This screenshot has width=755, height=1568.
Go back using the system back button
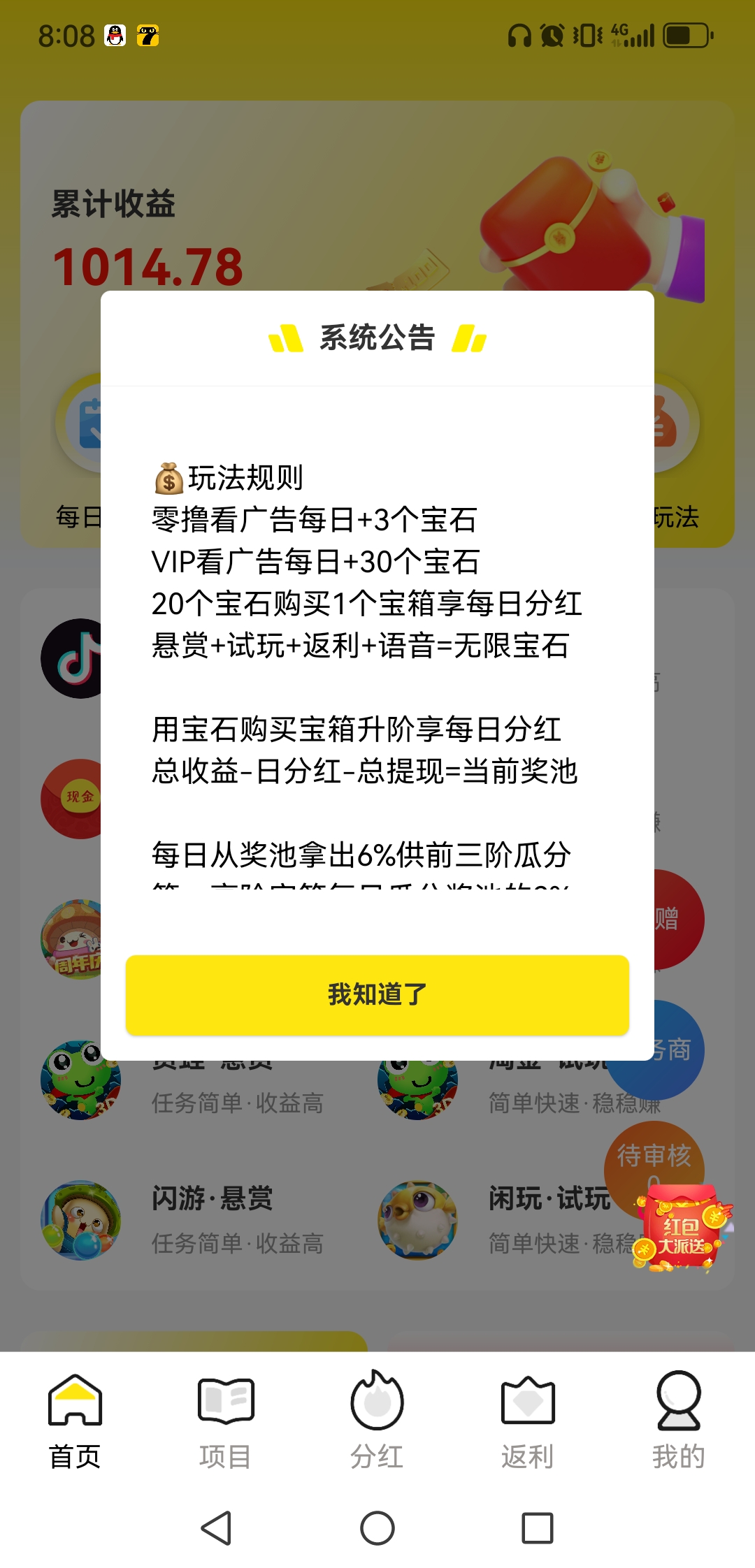point(216,1528)
